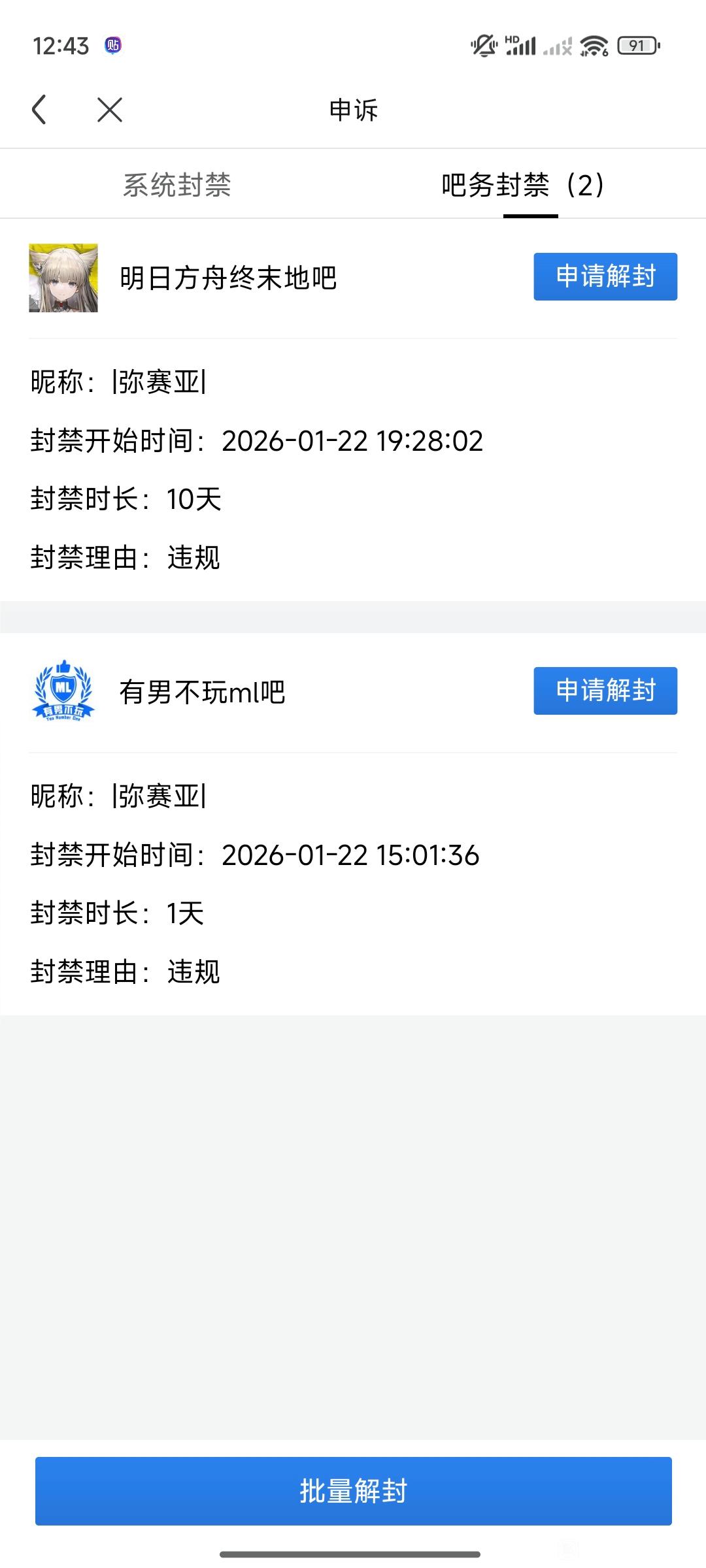Tap the 批量解封 button
The image size is (706, 1568).
353,1491
